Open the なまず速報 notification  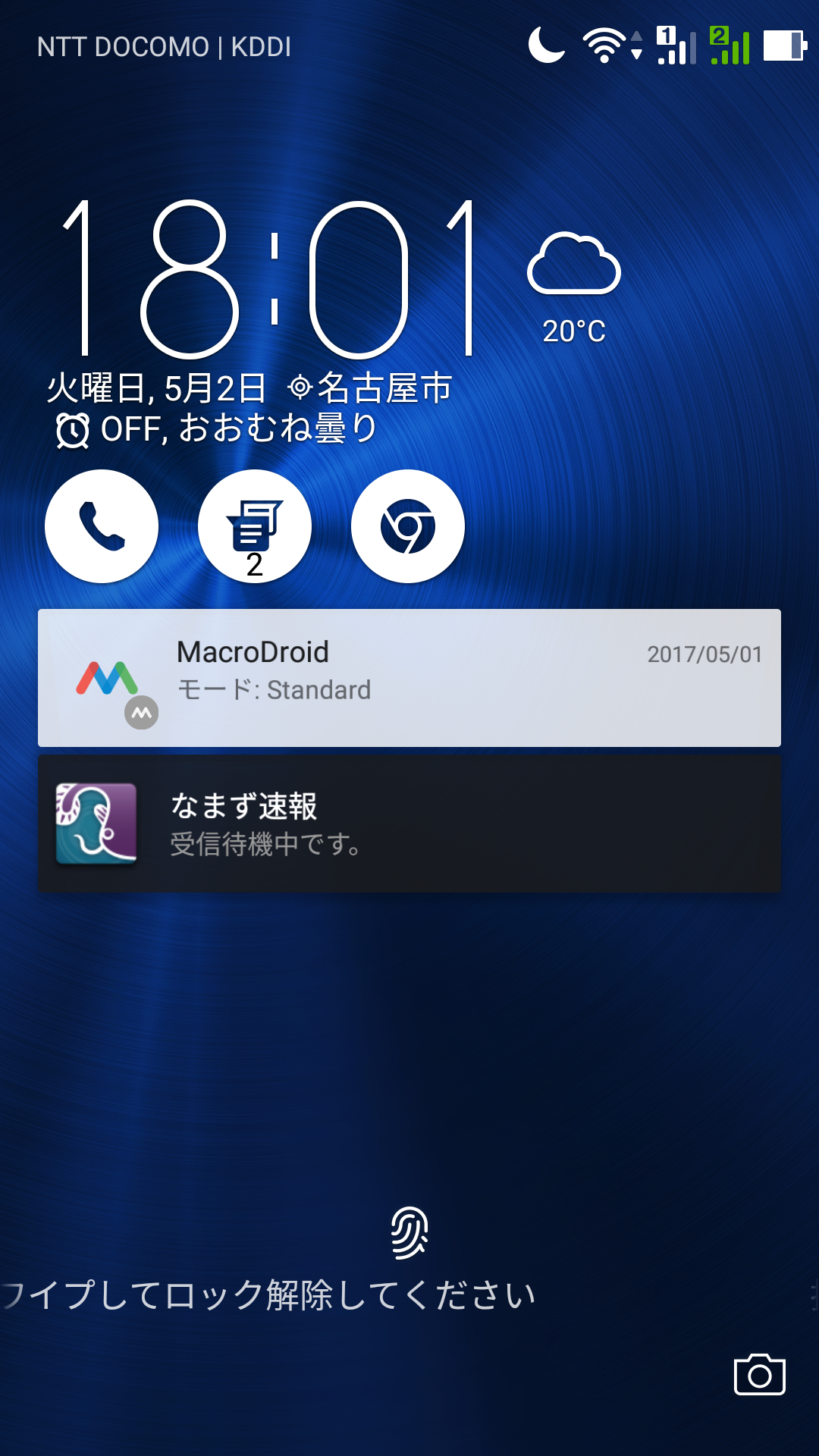tap(409, 824)
